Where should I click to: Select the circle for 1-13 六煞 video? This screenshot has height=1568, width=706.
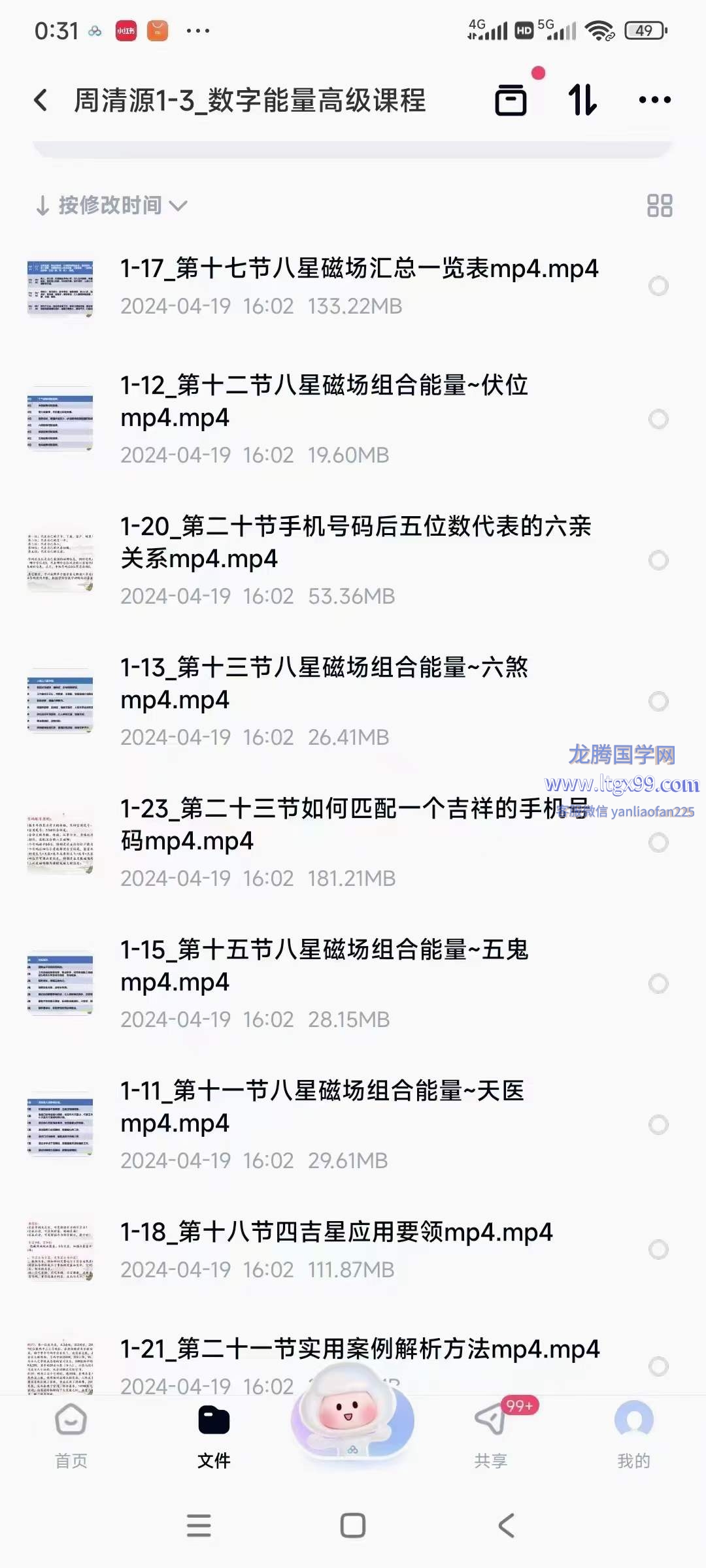coord(658,702)
